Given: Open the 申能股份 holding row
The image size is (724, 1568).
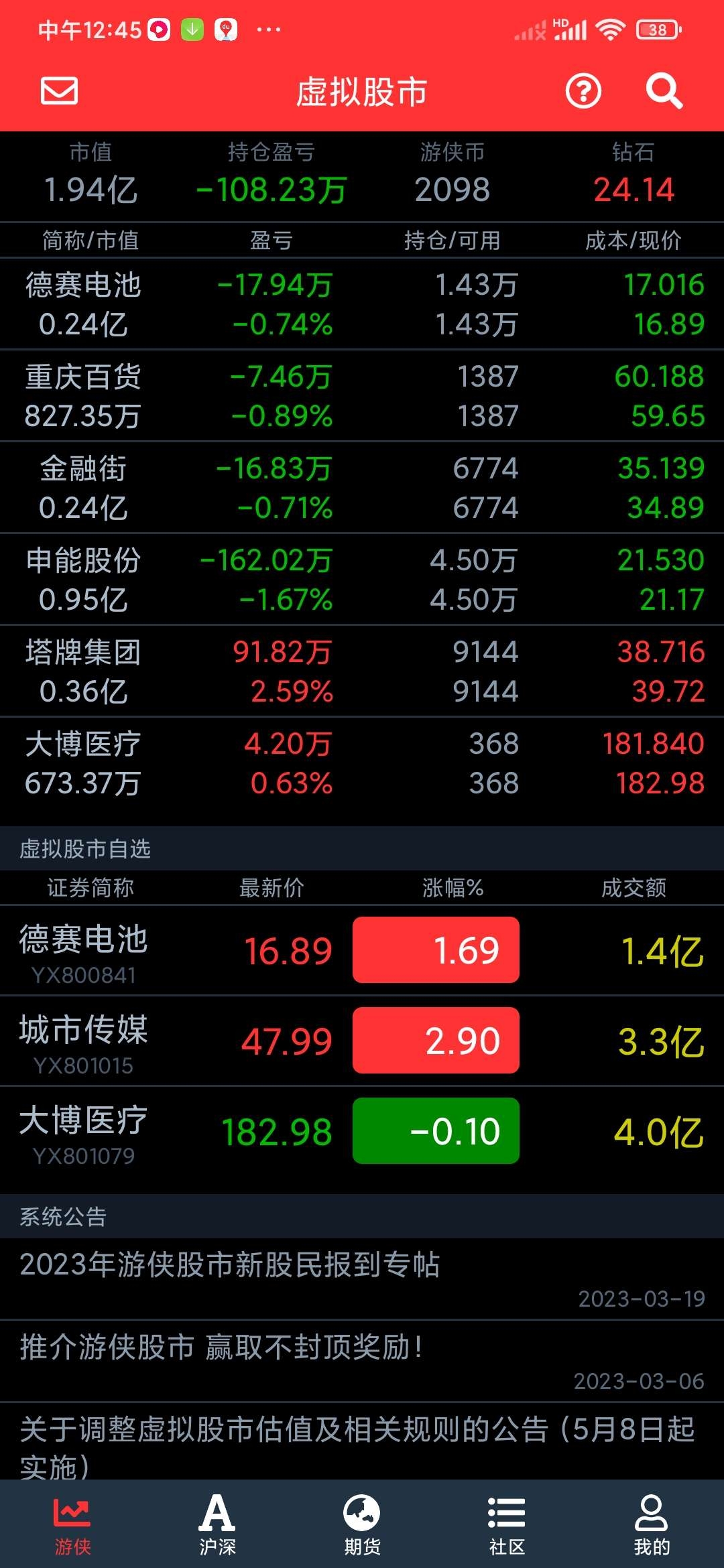Looking at the screenshot, I should coord(362,580).
